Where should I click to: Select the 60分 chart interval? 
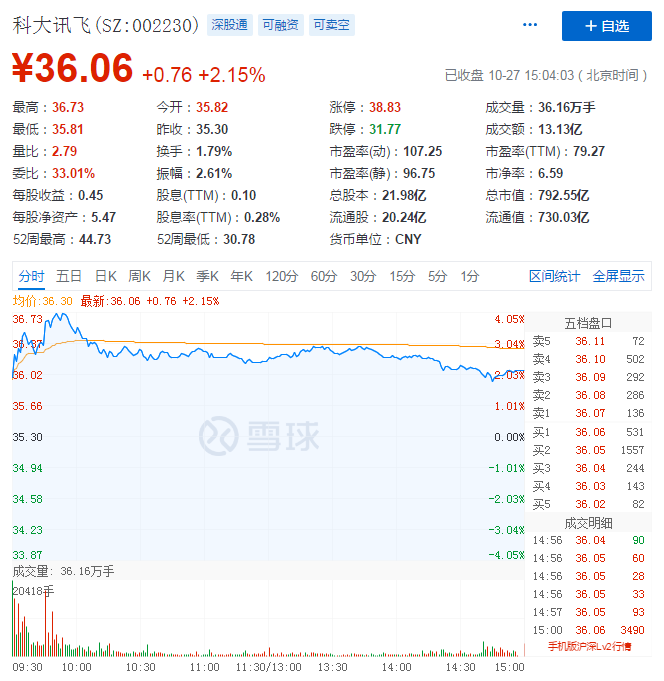[x=324, y=276]
